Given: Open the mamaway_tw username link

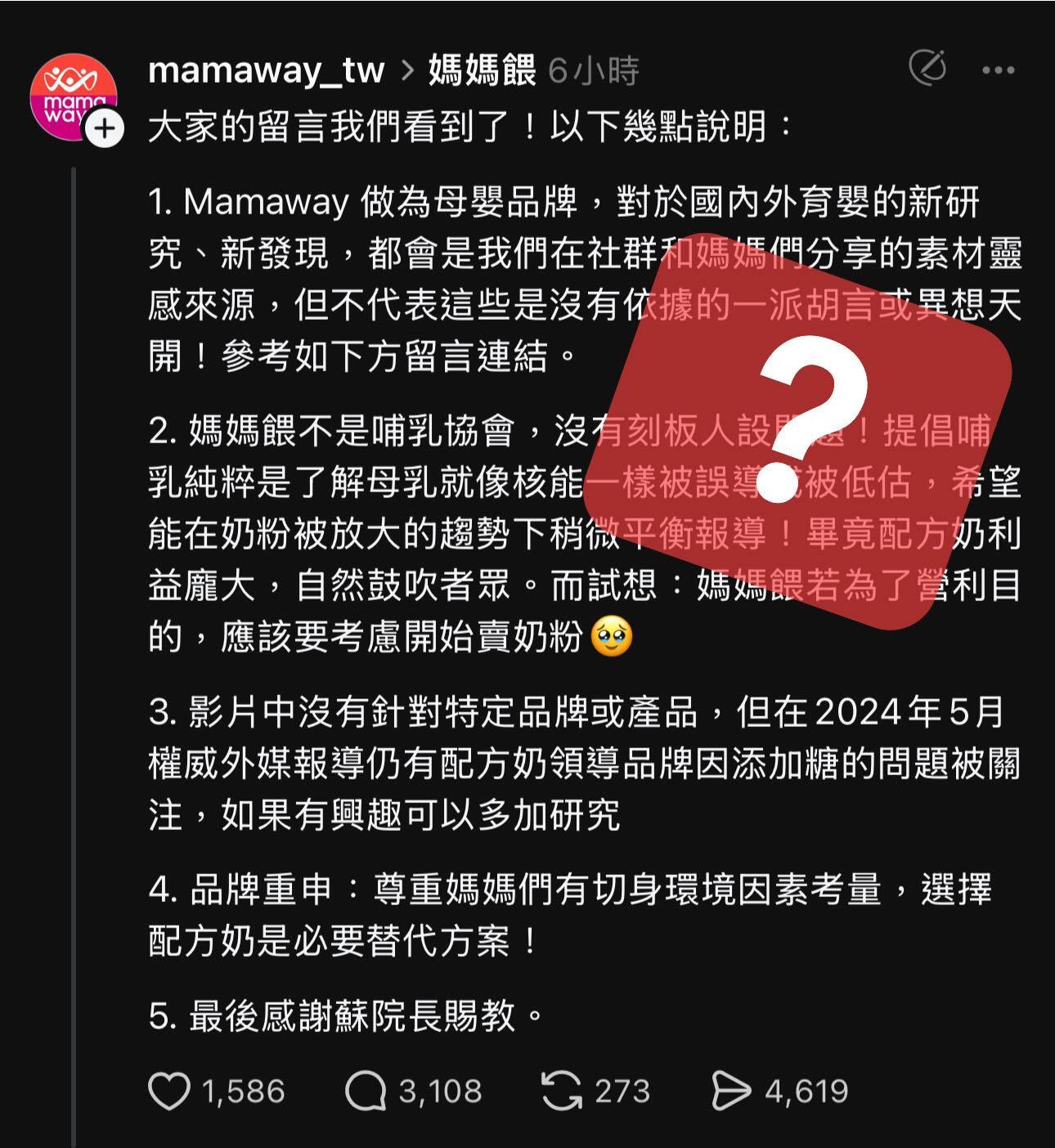Looking at the screenshot, I should coord(266,71).
